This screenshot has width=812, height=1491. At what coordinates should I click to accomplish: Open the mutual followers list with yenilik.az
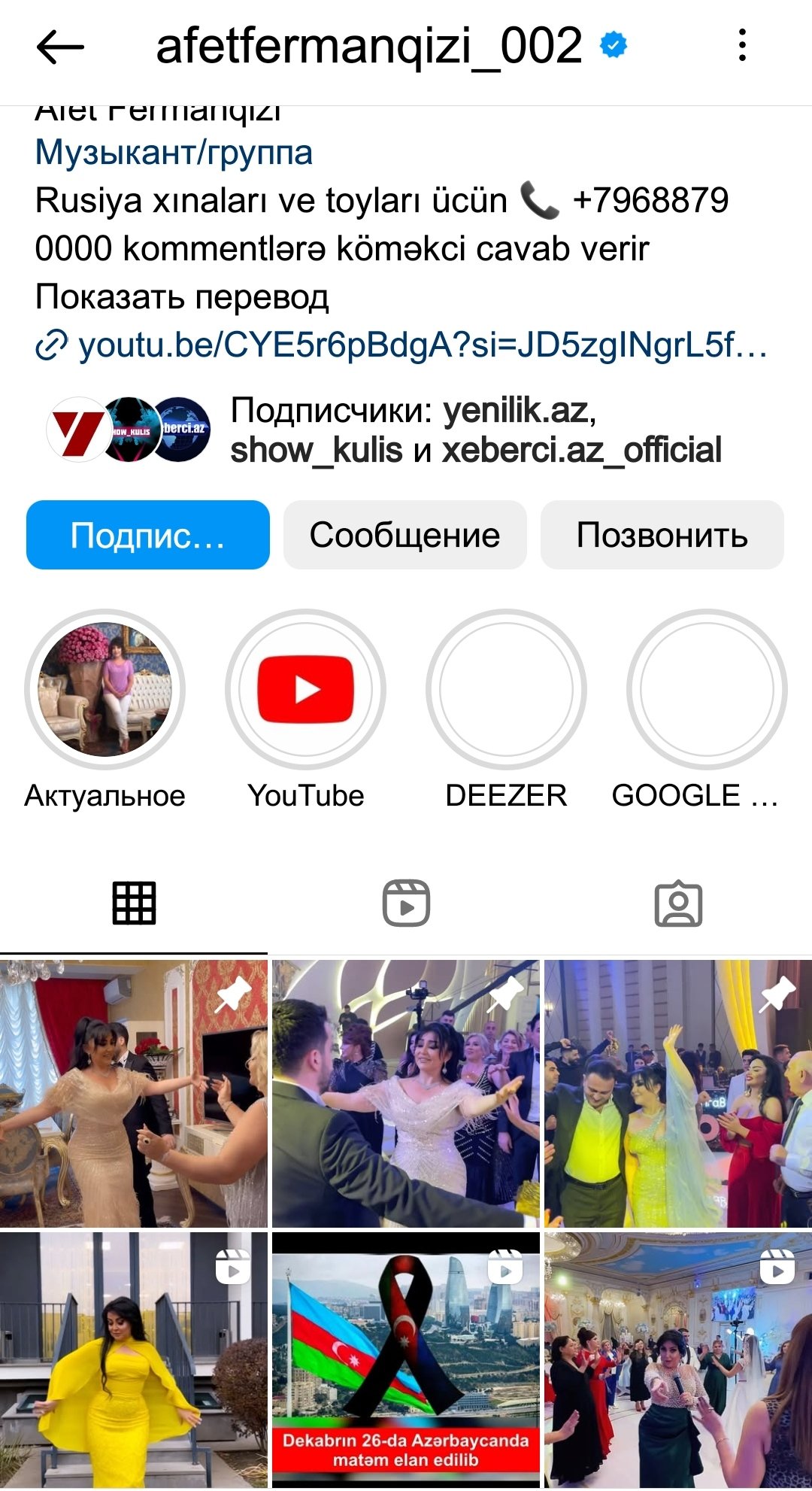tap(384, 430)
